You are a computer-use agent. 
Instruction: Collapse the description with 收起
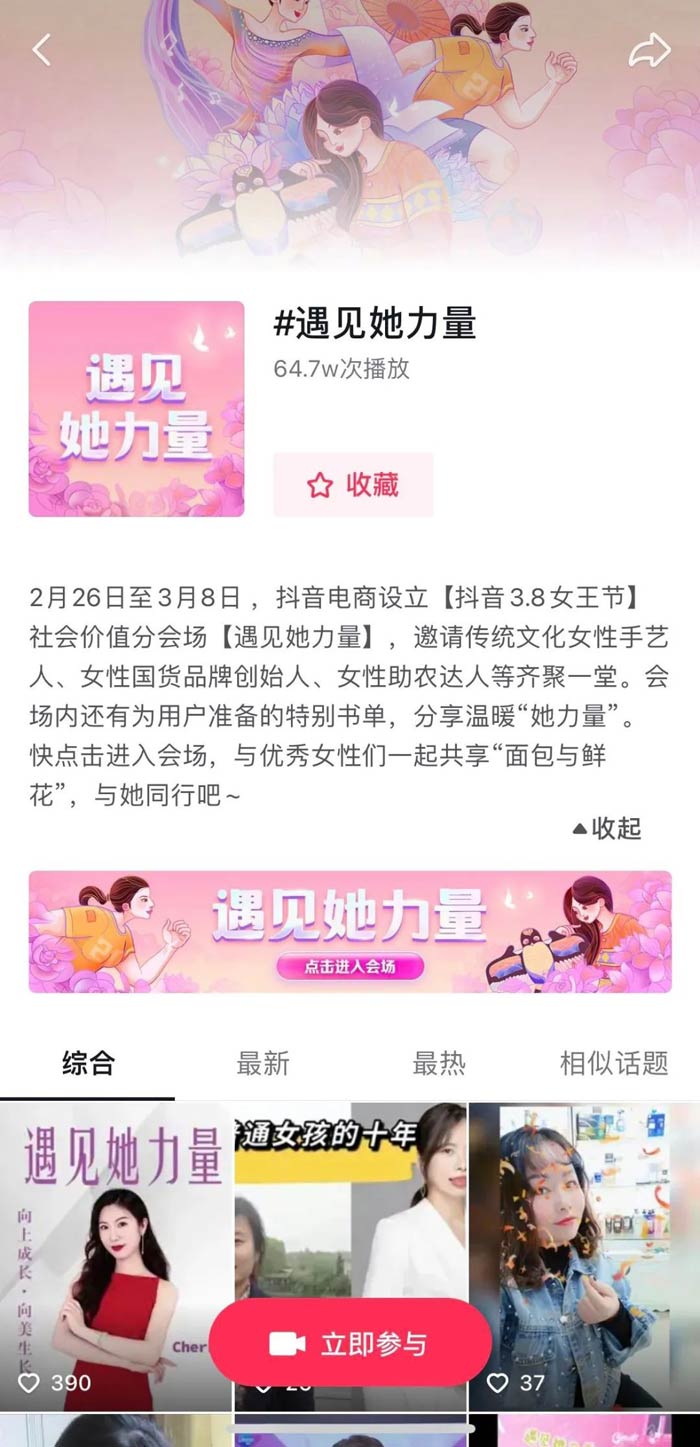606,828
